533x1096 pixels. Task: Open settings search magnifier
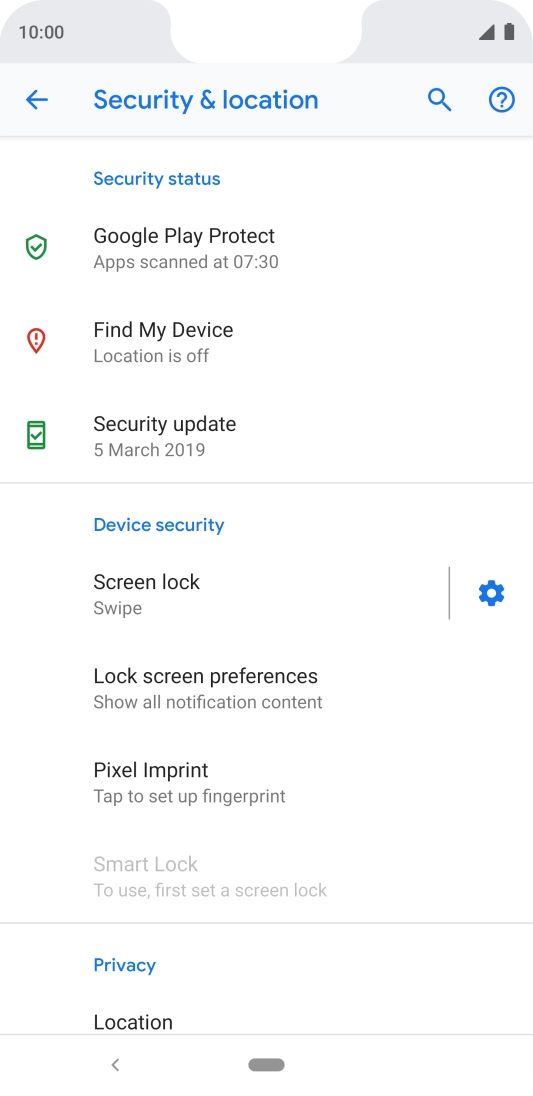tap(439, 100)
